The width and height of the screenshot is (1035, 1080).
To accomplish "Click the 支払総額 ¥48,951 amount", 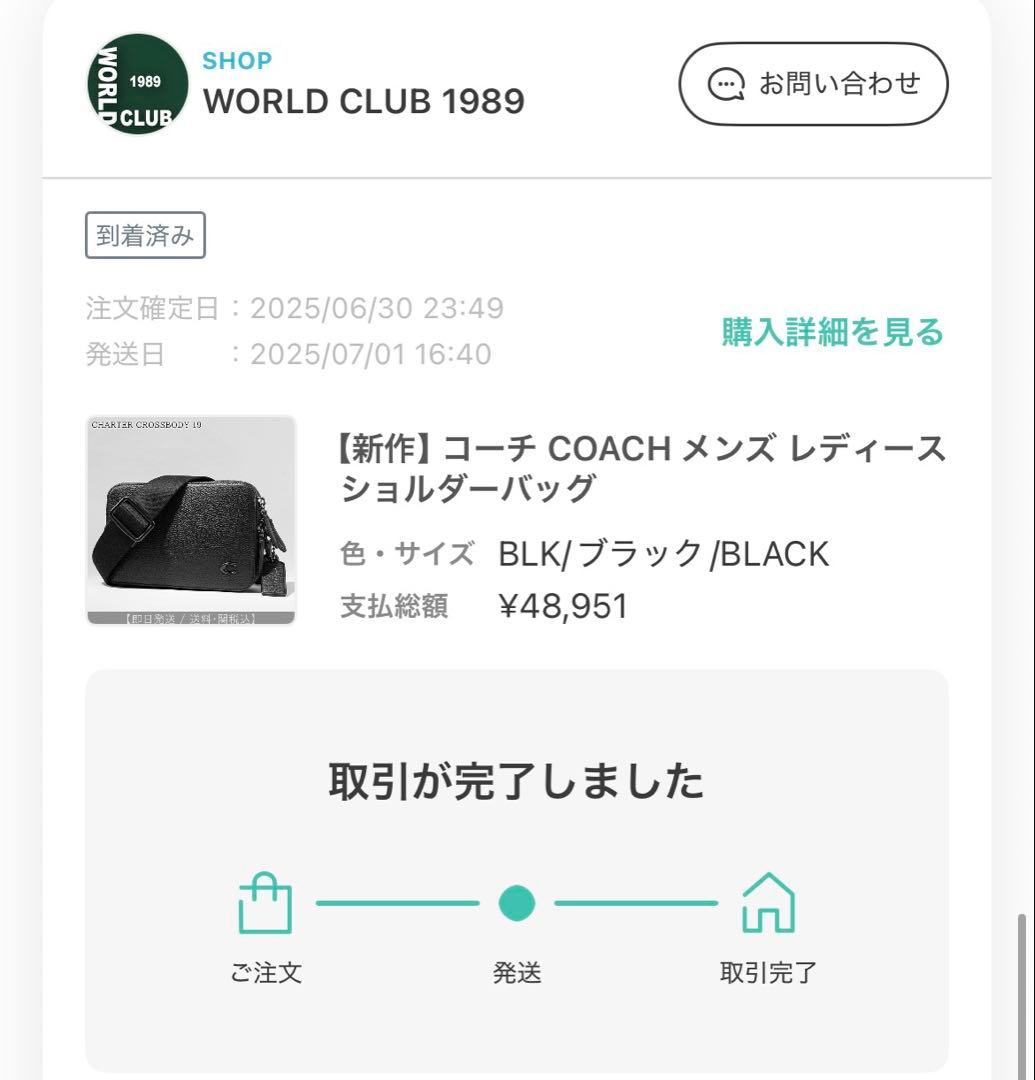I will (x=560, y=606).
